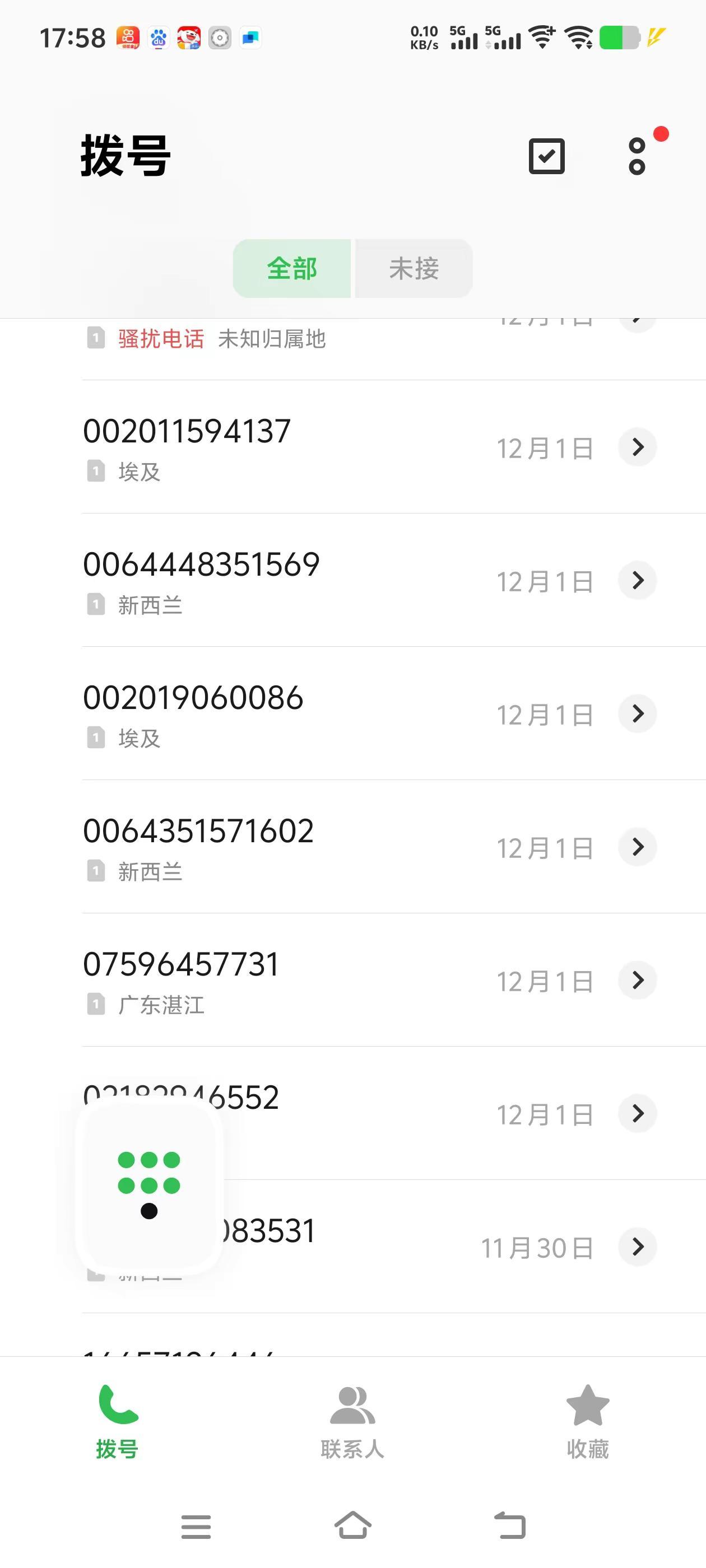This screenshot has width=706, height=1568.
Task: Switch to the 未接 missed calls filter
Action: click(413, 268)
